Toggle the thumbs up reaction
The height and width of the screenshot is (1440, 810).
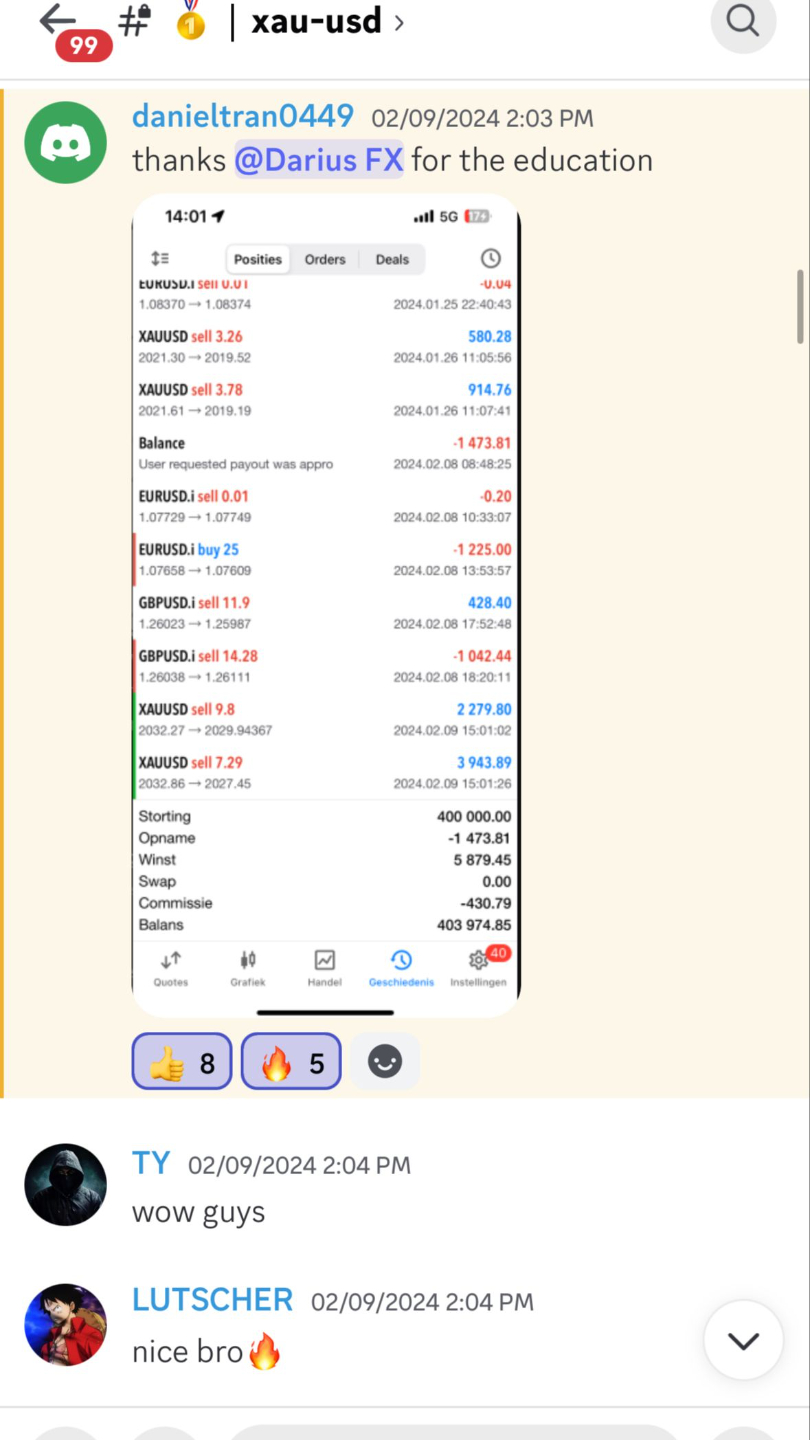point(182,1061)
